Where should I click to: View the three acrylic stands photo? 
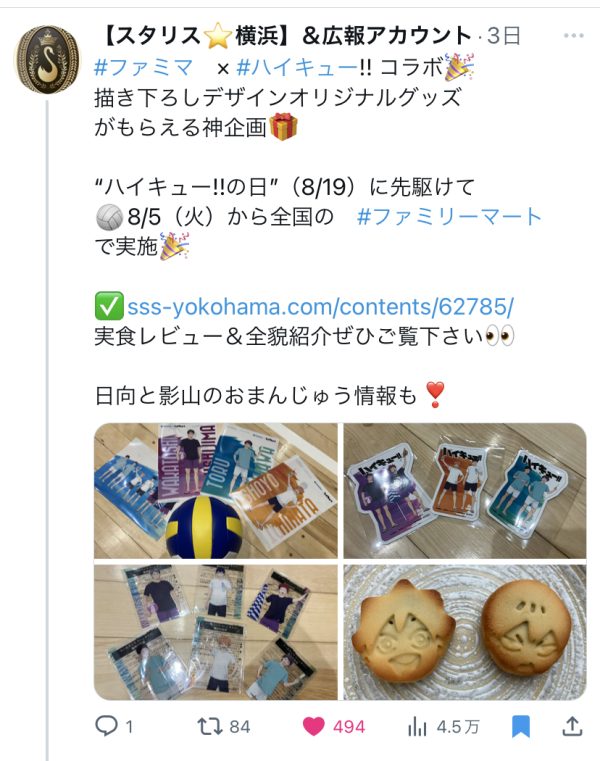click(x=464, y=490)
